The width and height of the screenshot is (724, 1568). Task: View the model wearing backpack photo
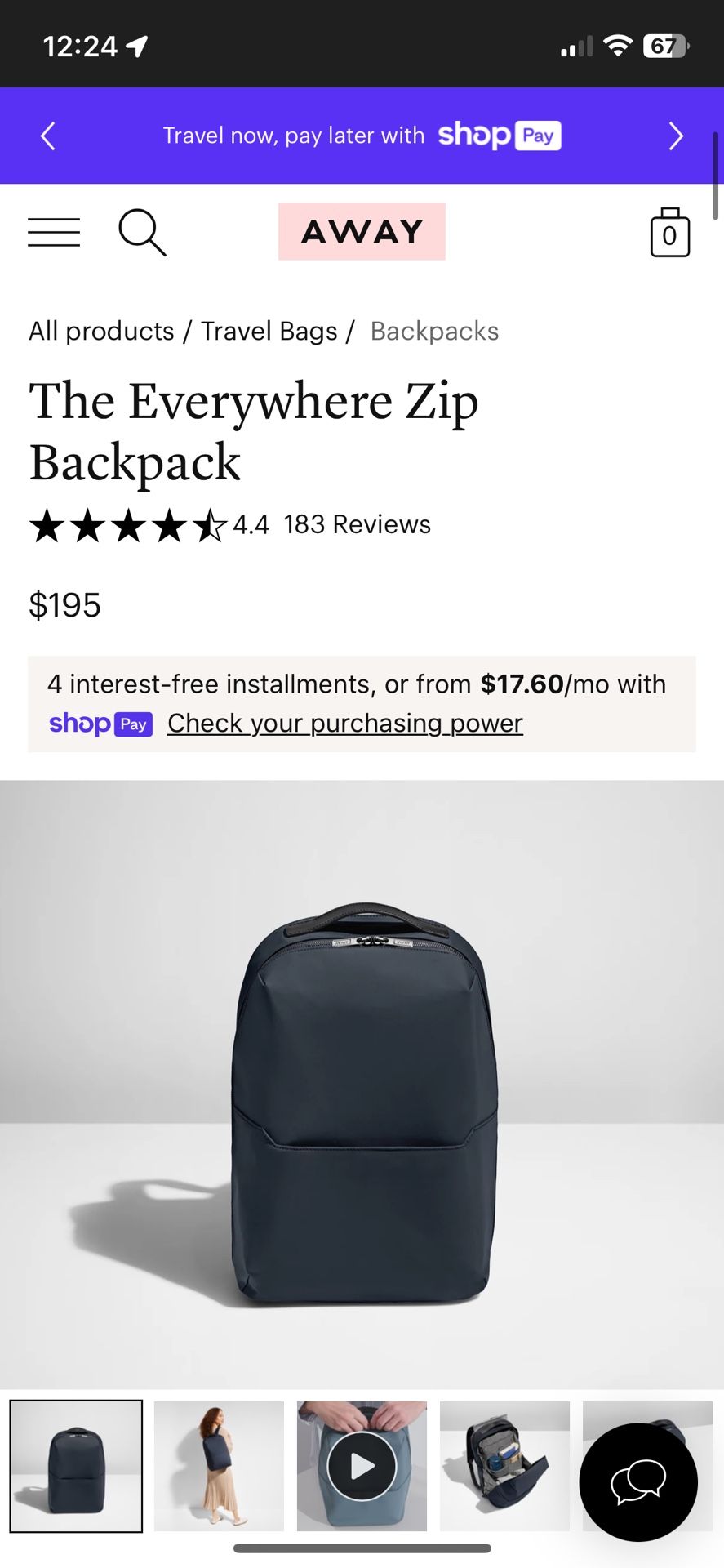(219, 1466)
